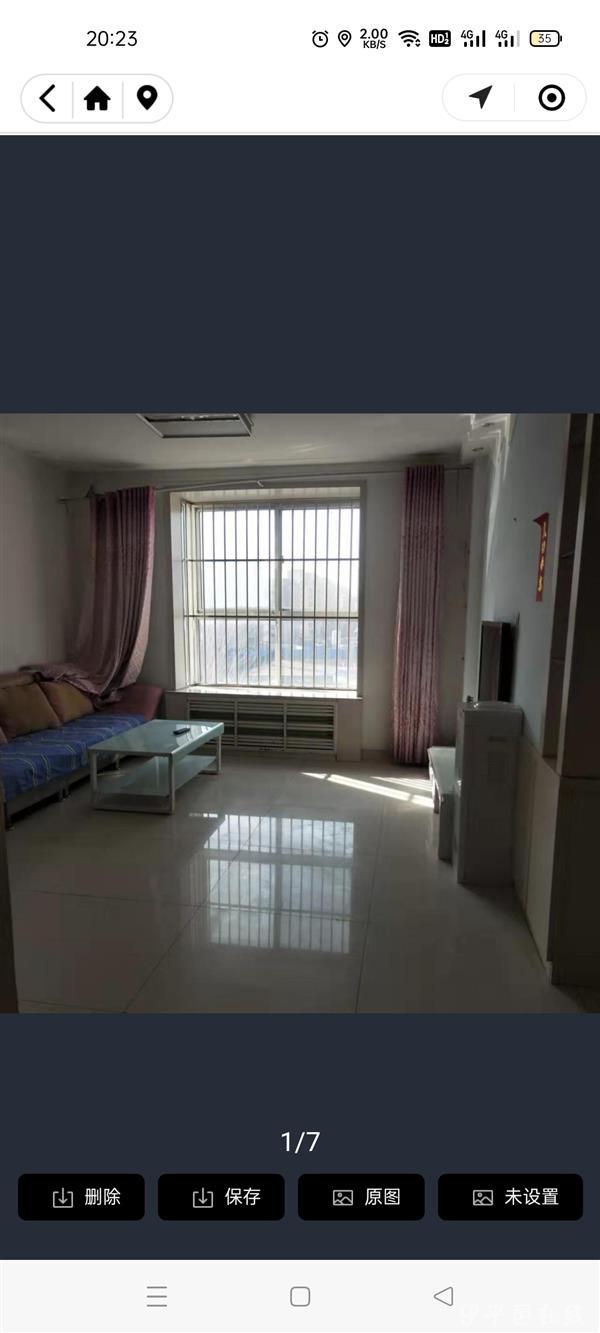This screenshot has width=600, height=1333.
Task: Open the navigation arrow icon
Action: [x=481, y=97]
